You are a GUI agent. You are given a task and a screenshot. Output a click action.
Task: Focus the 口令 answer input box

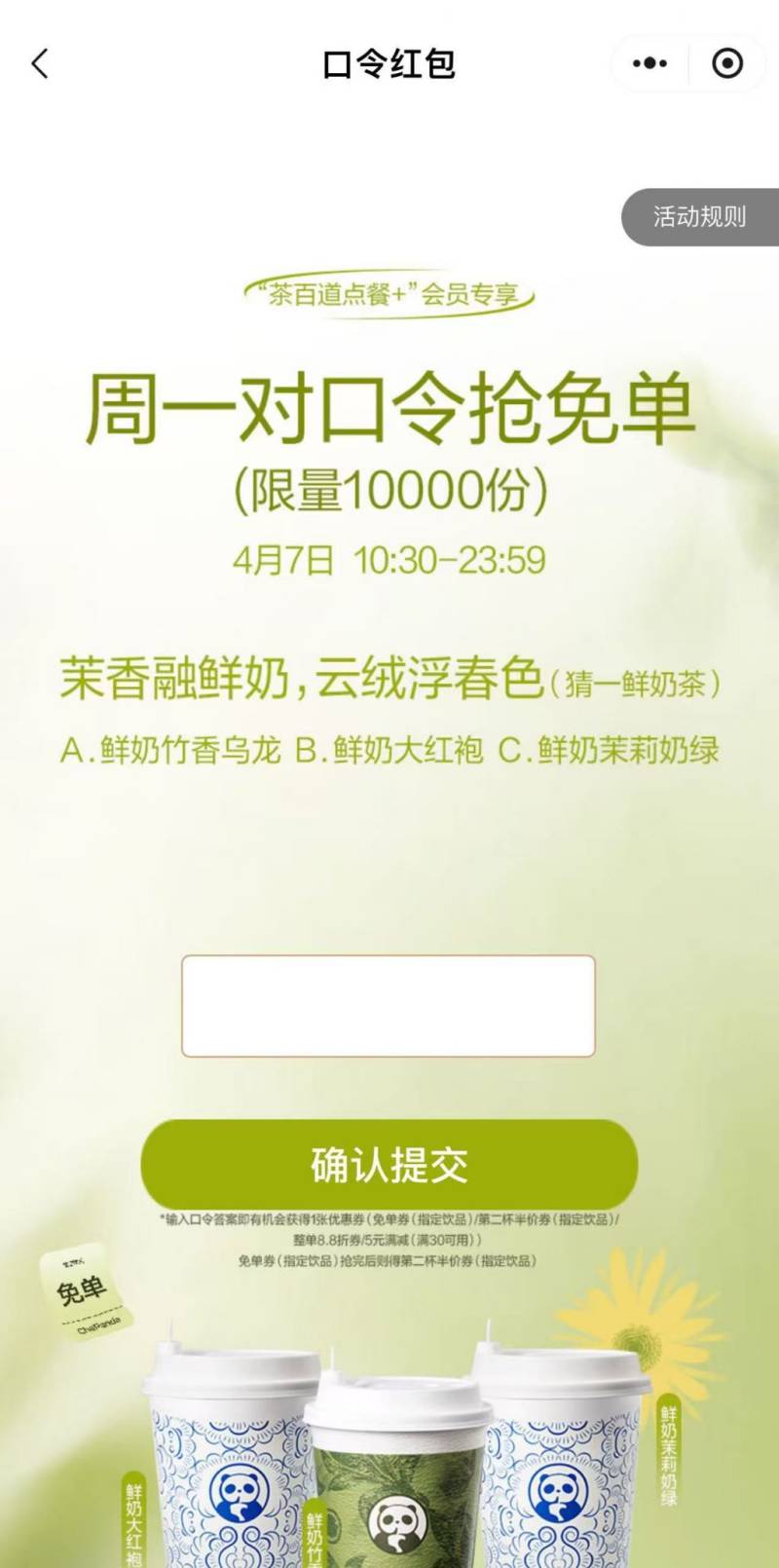point(388,1005)
